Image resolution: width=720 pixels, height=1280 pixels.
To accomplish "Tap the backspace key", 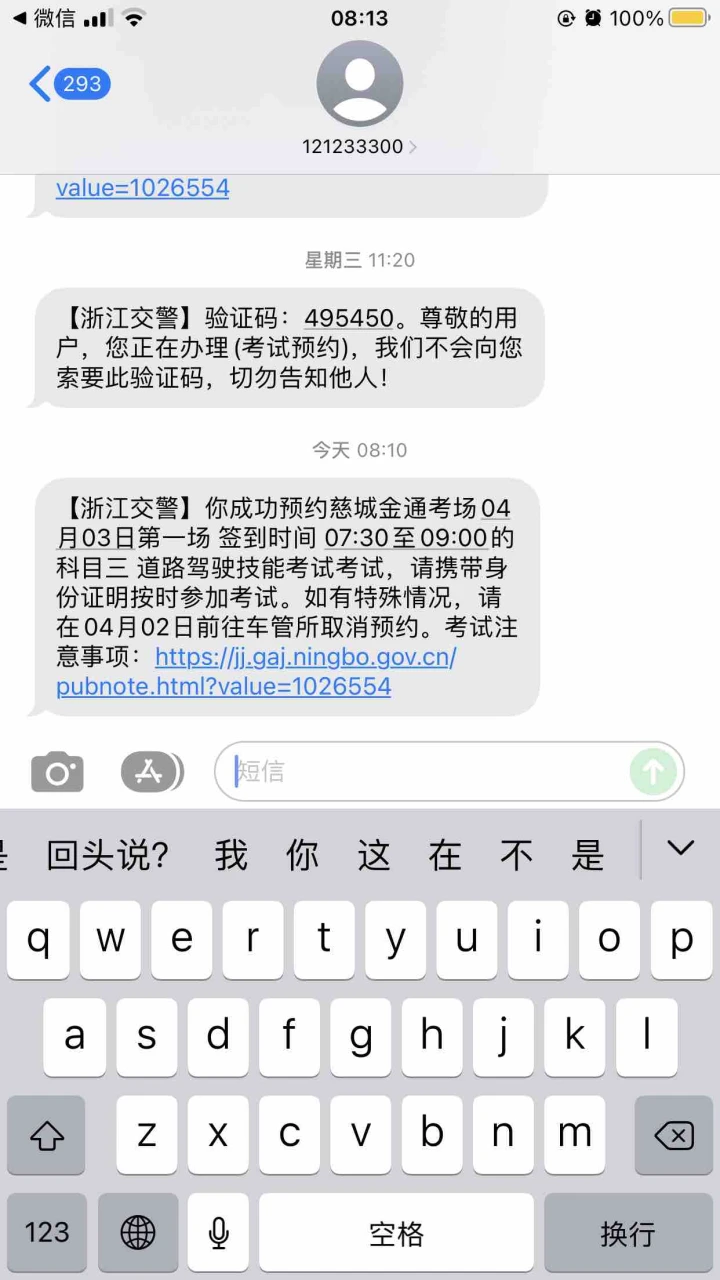I will click(673, 1135).
